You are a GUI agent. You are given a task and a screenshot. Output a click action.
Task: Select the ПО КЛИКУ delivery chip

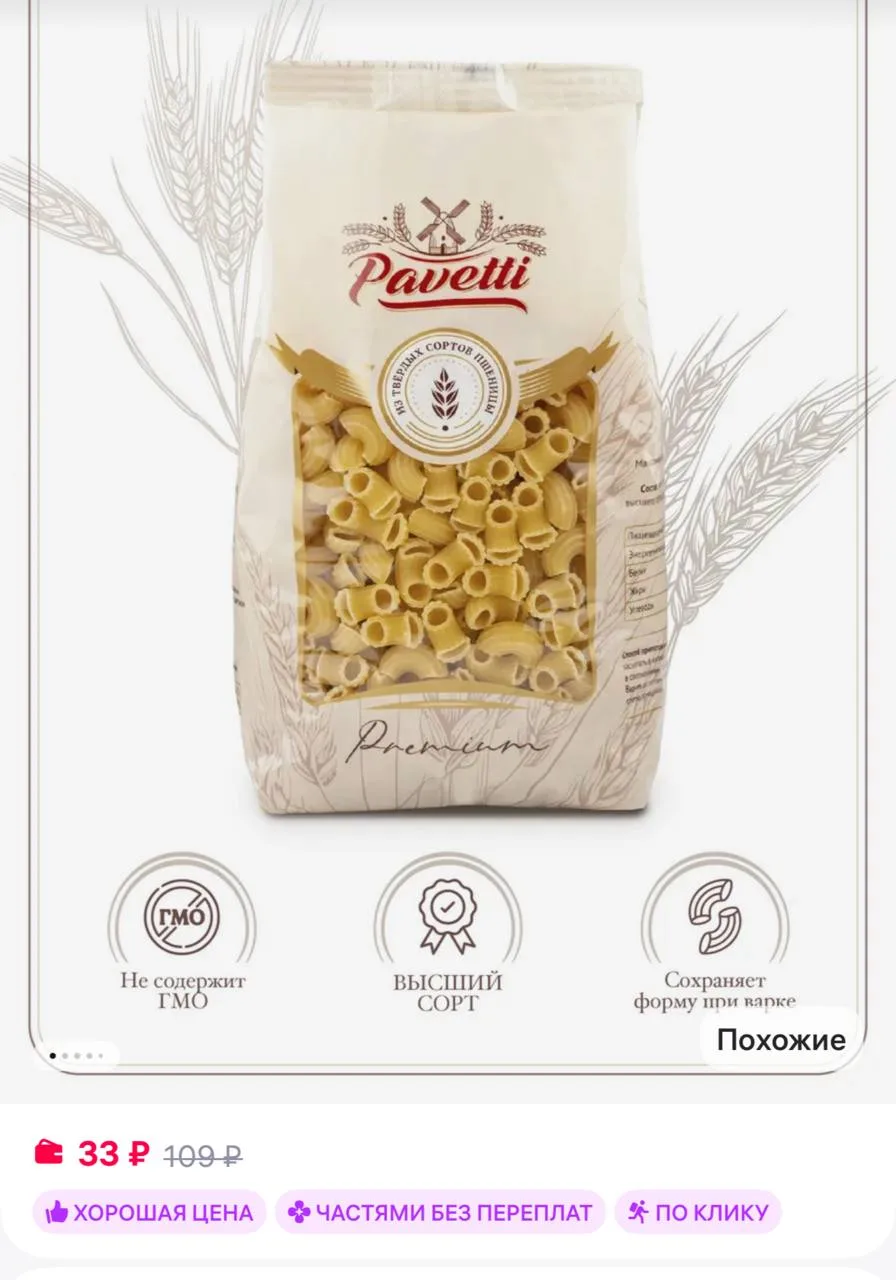698,1213
